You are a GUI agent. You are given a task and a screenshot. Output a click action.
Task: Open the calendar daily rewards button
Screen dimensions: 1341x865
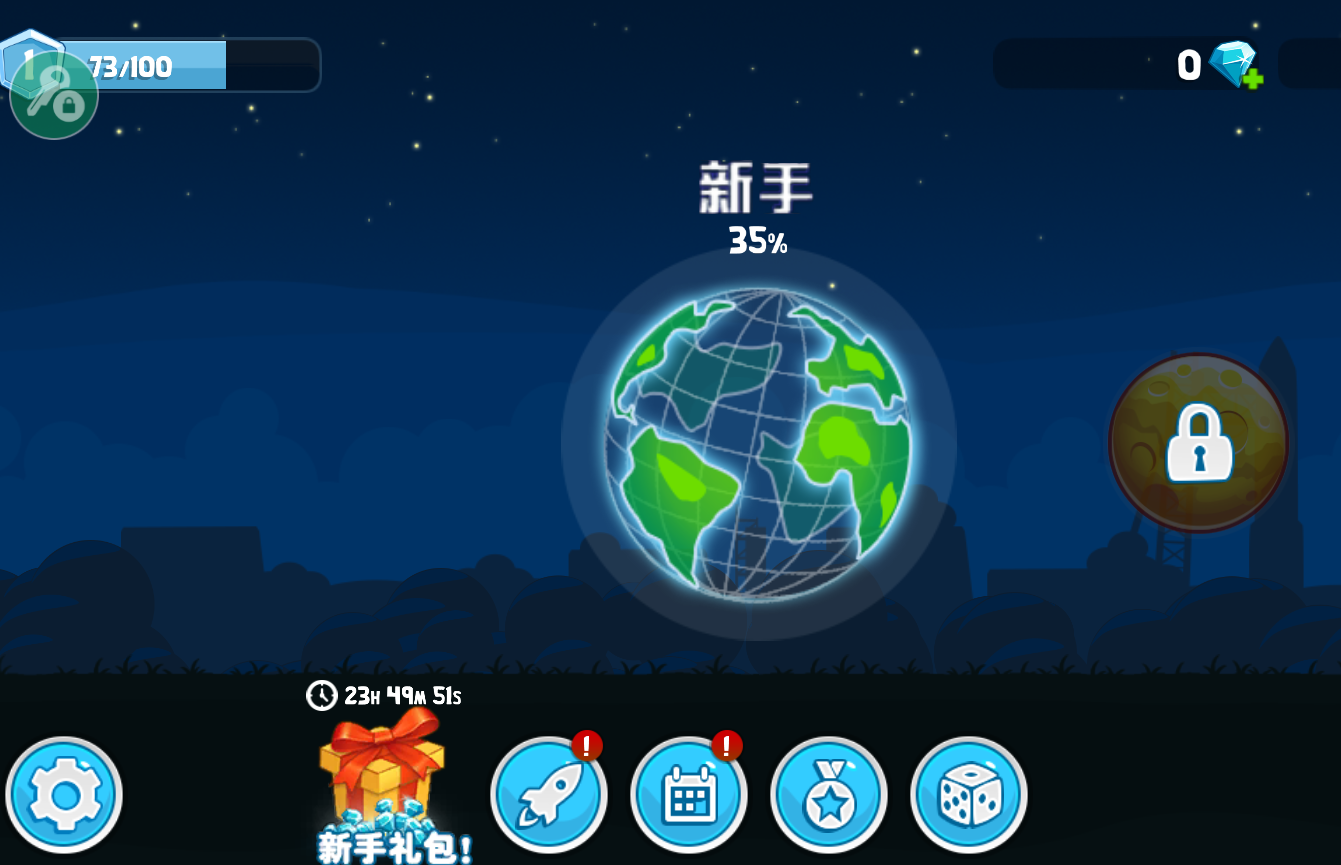688,796
